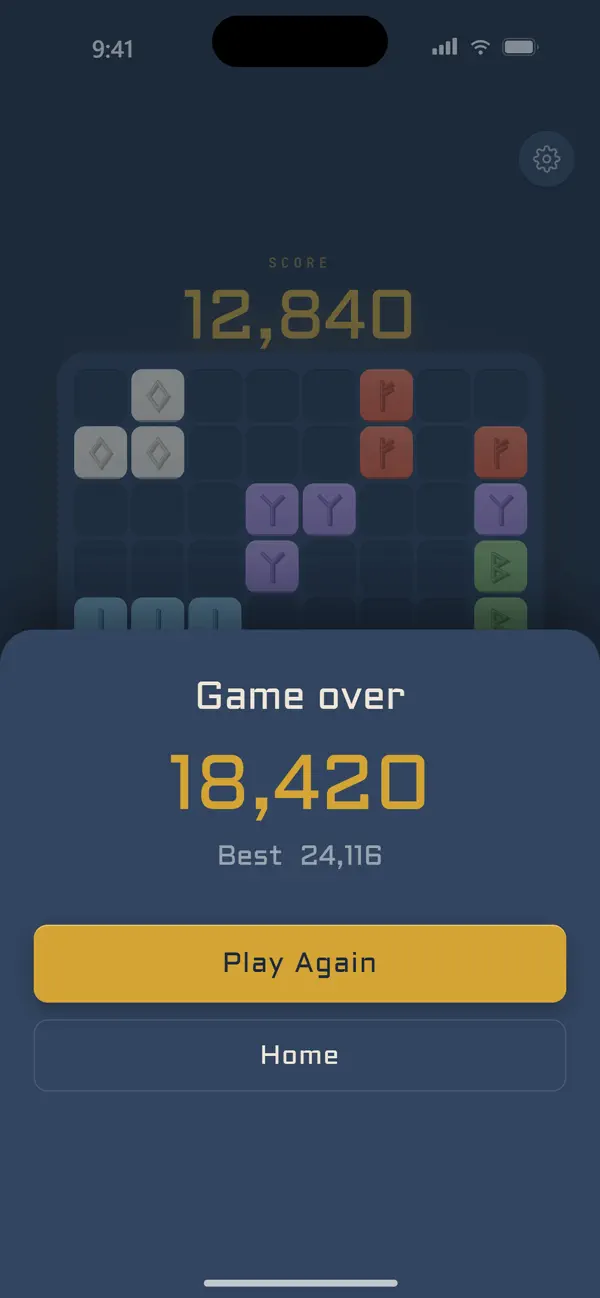This screenshot has height=1298, width=600.
Task: Open the settings gear icon
Action: click(547, 159)
